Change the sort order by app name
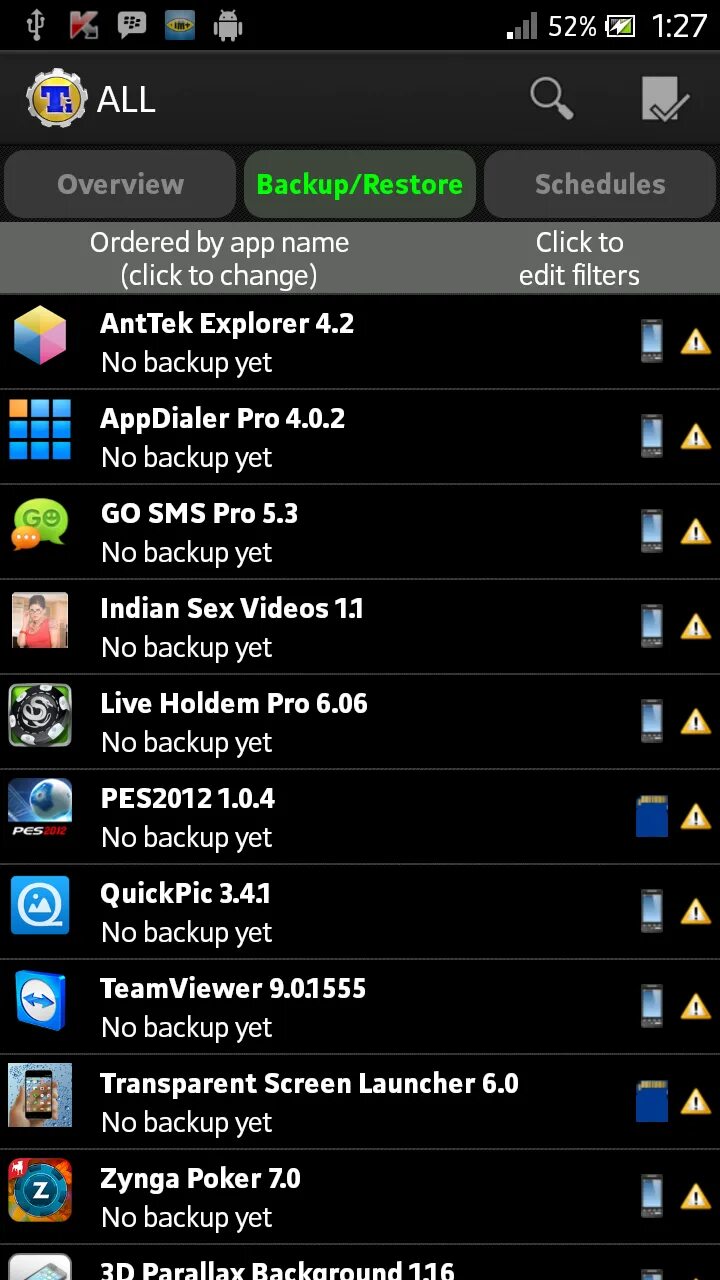 tap(219, 258)
